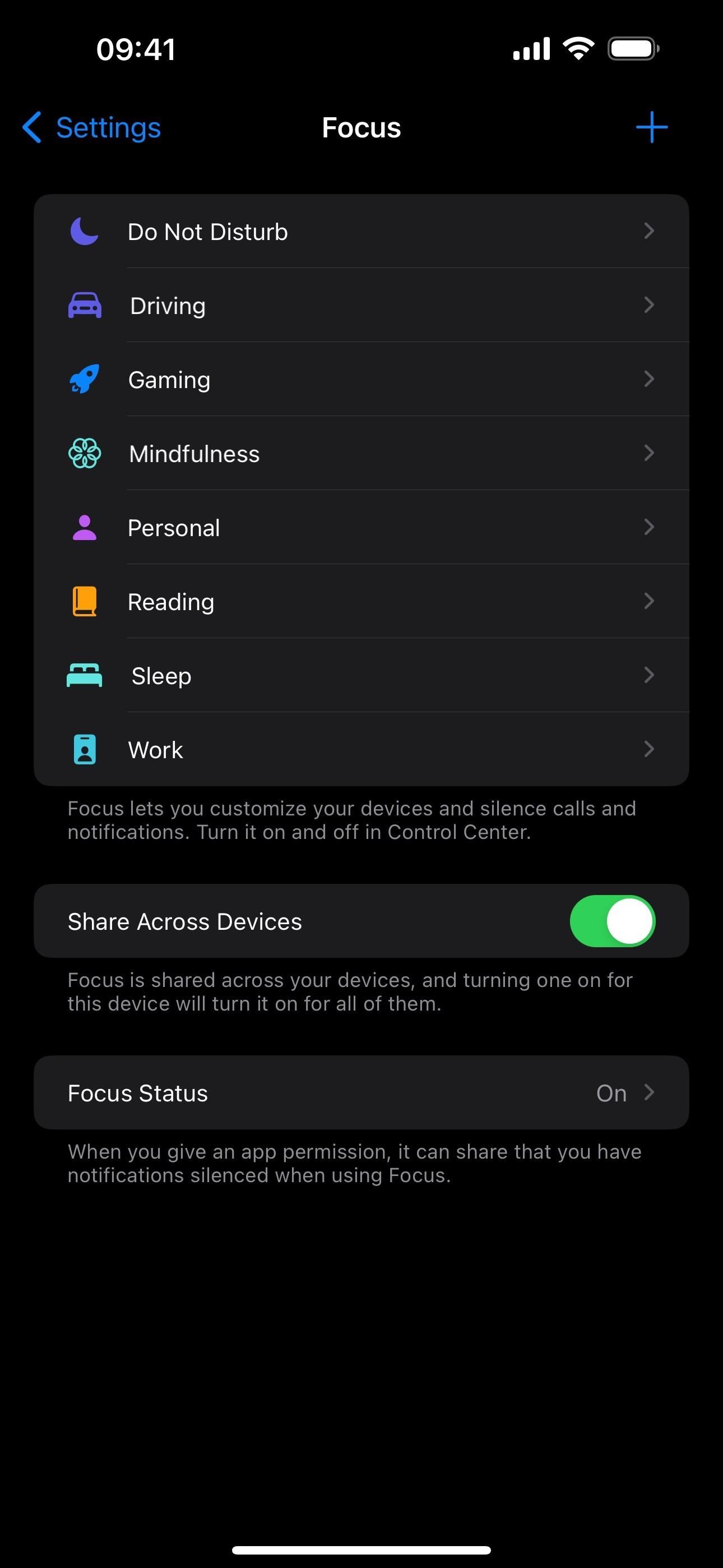Tap the Sleep bed icon
Image resolution: width=723 pixels, height=1568 pixels.
pyautogui.click(x=85, y=675)
